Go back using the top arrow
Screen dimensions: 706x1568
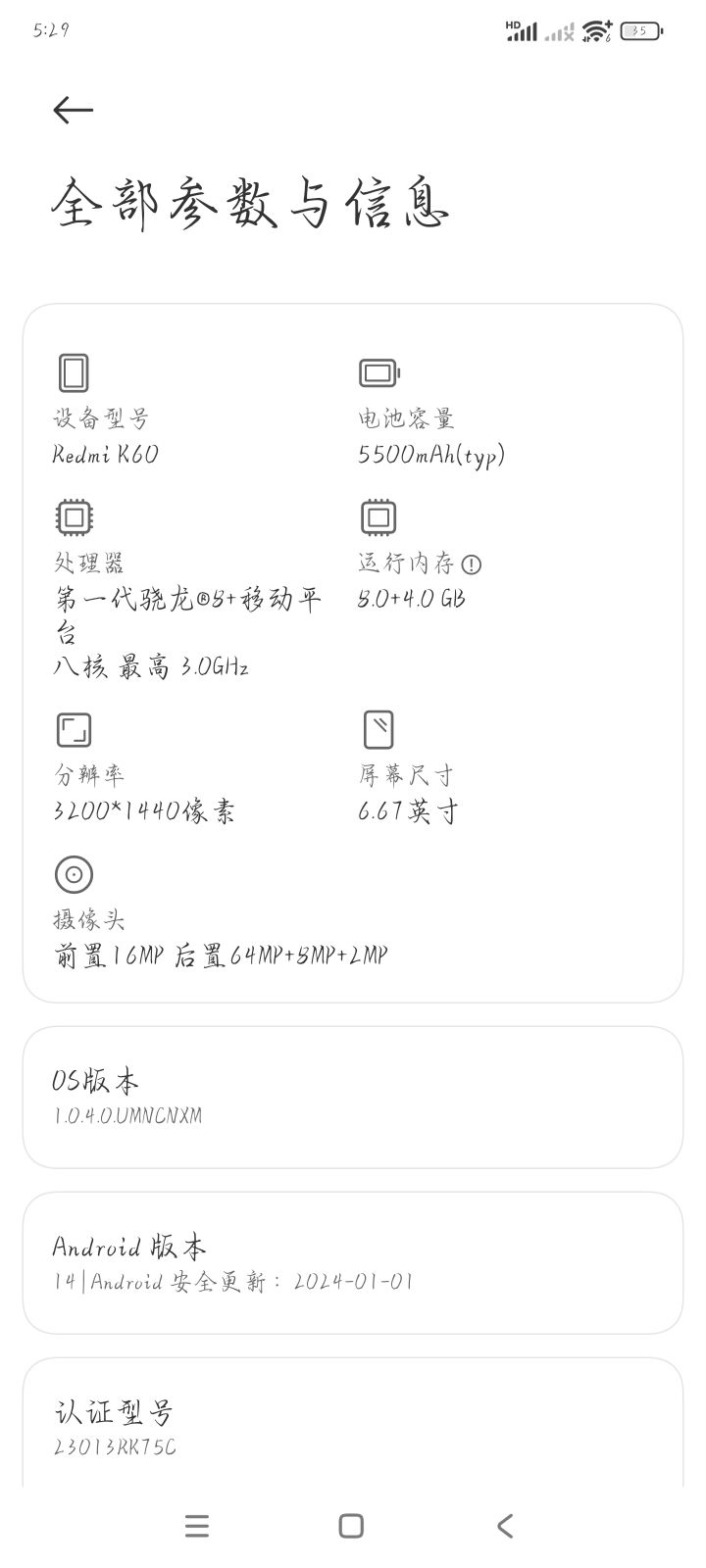point(73,110)
